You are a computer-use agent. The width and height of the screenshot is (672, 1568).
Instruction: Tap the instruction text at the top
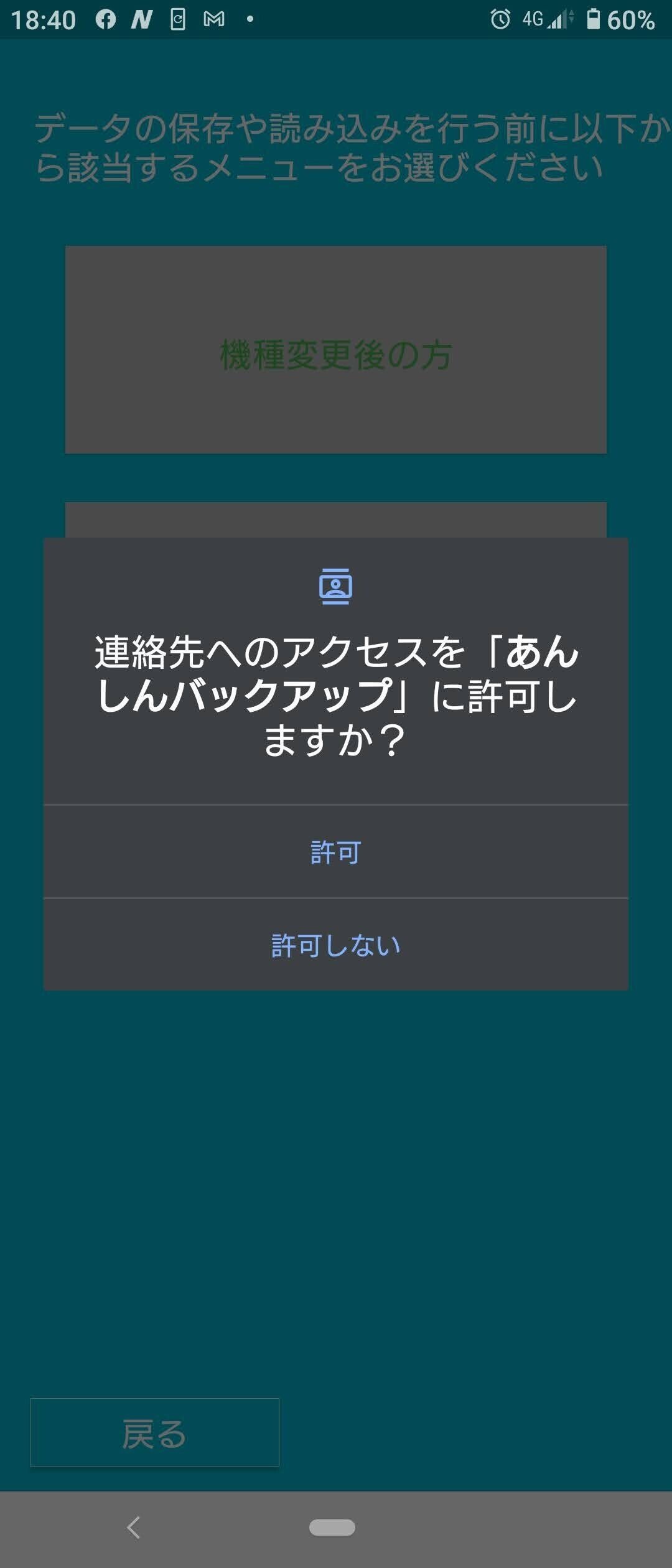[x=336, y=144]
